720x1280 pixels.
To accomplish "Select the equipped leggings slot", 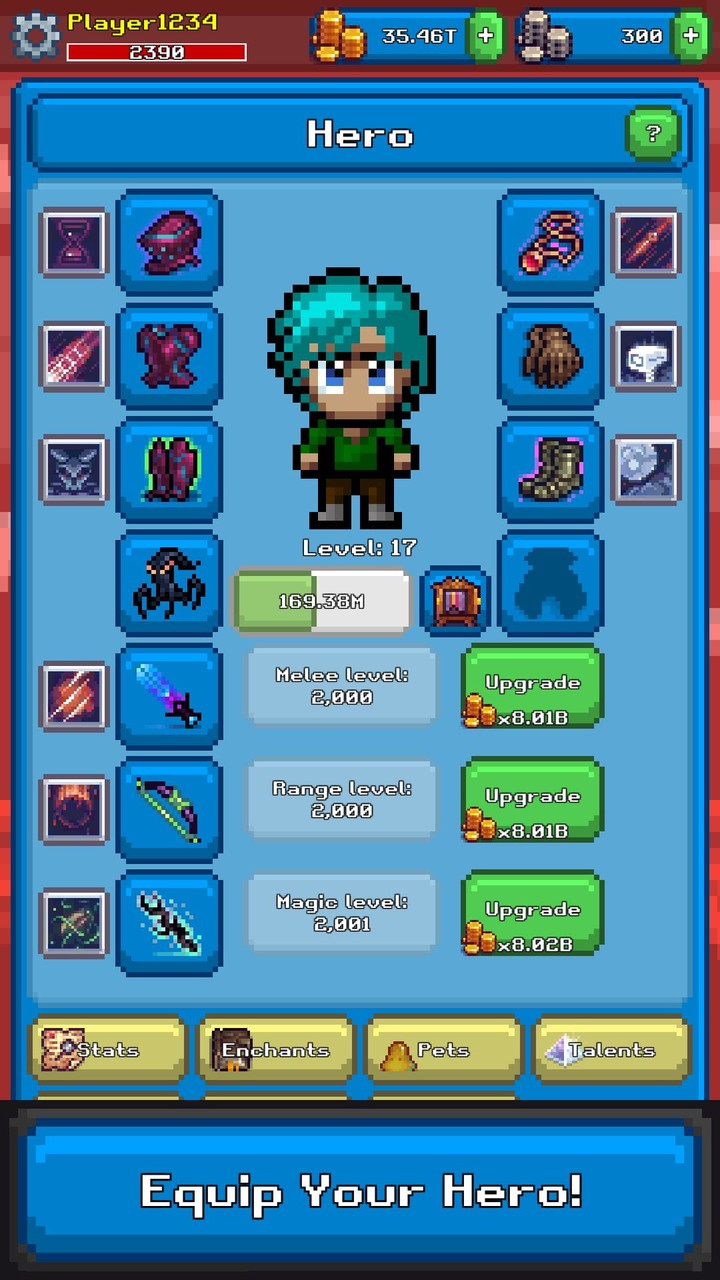I will click(168, 470).
